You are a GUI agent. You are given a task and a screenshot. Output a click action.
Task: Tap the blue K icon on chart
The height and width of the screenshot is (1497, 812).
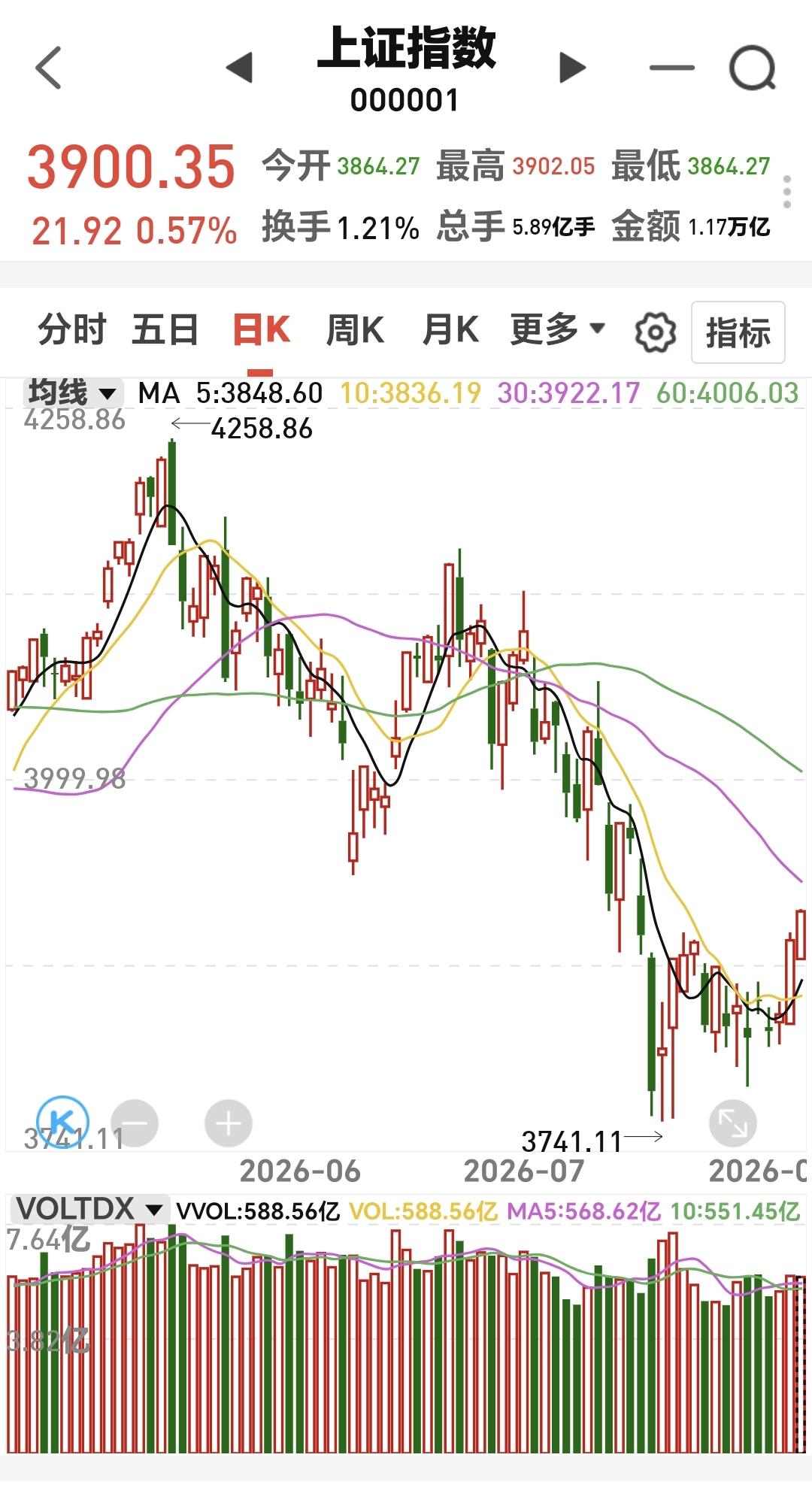63,1122
